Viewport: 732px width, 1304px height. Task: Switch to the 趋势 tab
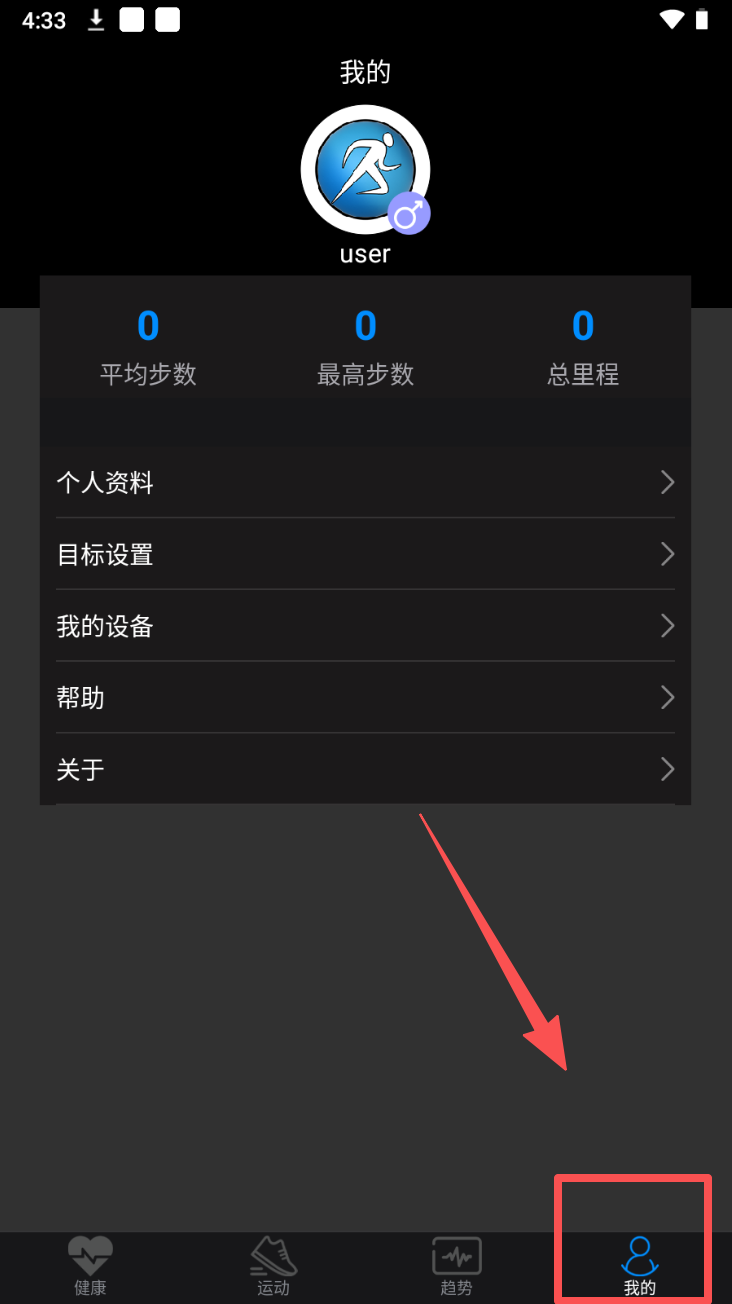point(456,1266)
